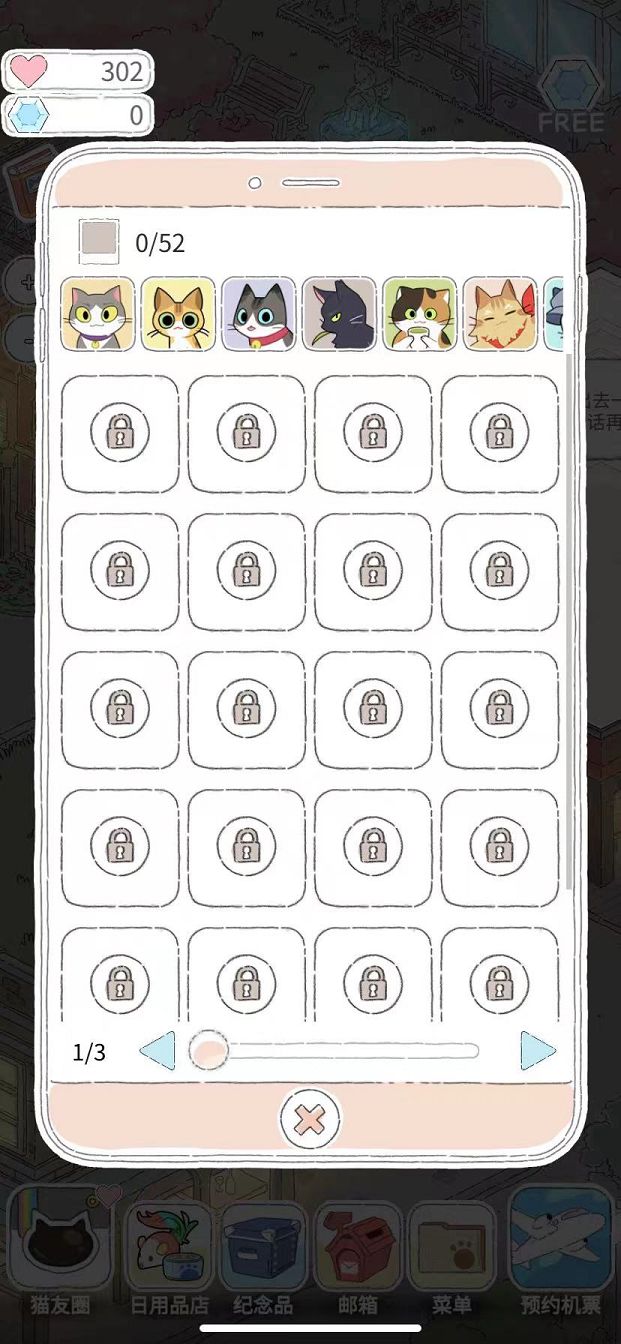
Task: Select the sleepy orange cat with red scarf
Action: (x=499, y=314)
